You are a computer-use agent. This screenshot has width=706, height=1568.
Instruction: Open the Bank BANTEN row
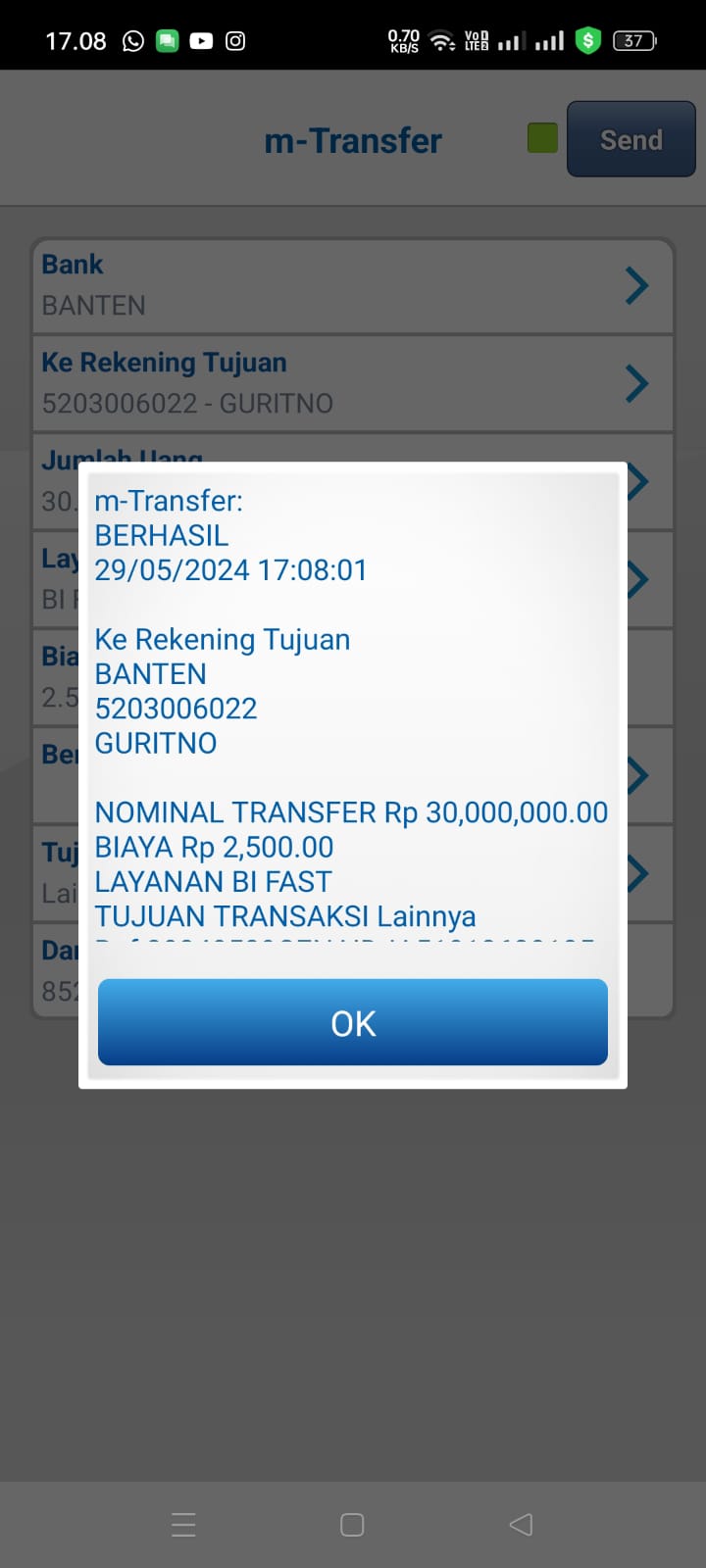[x=353, y=285]
